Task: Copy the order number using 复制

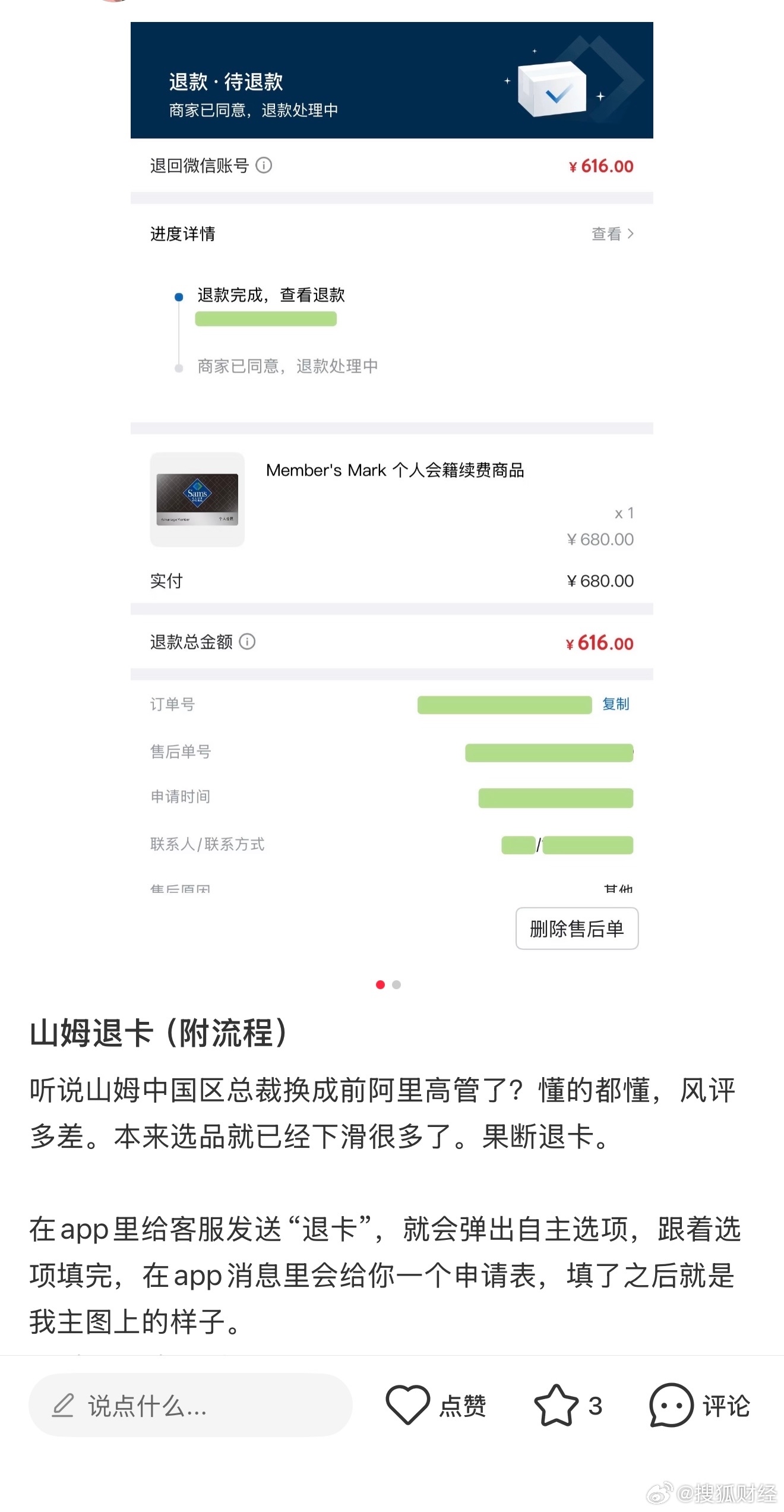Action: (x=615, y=705)
